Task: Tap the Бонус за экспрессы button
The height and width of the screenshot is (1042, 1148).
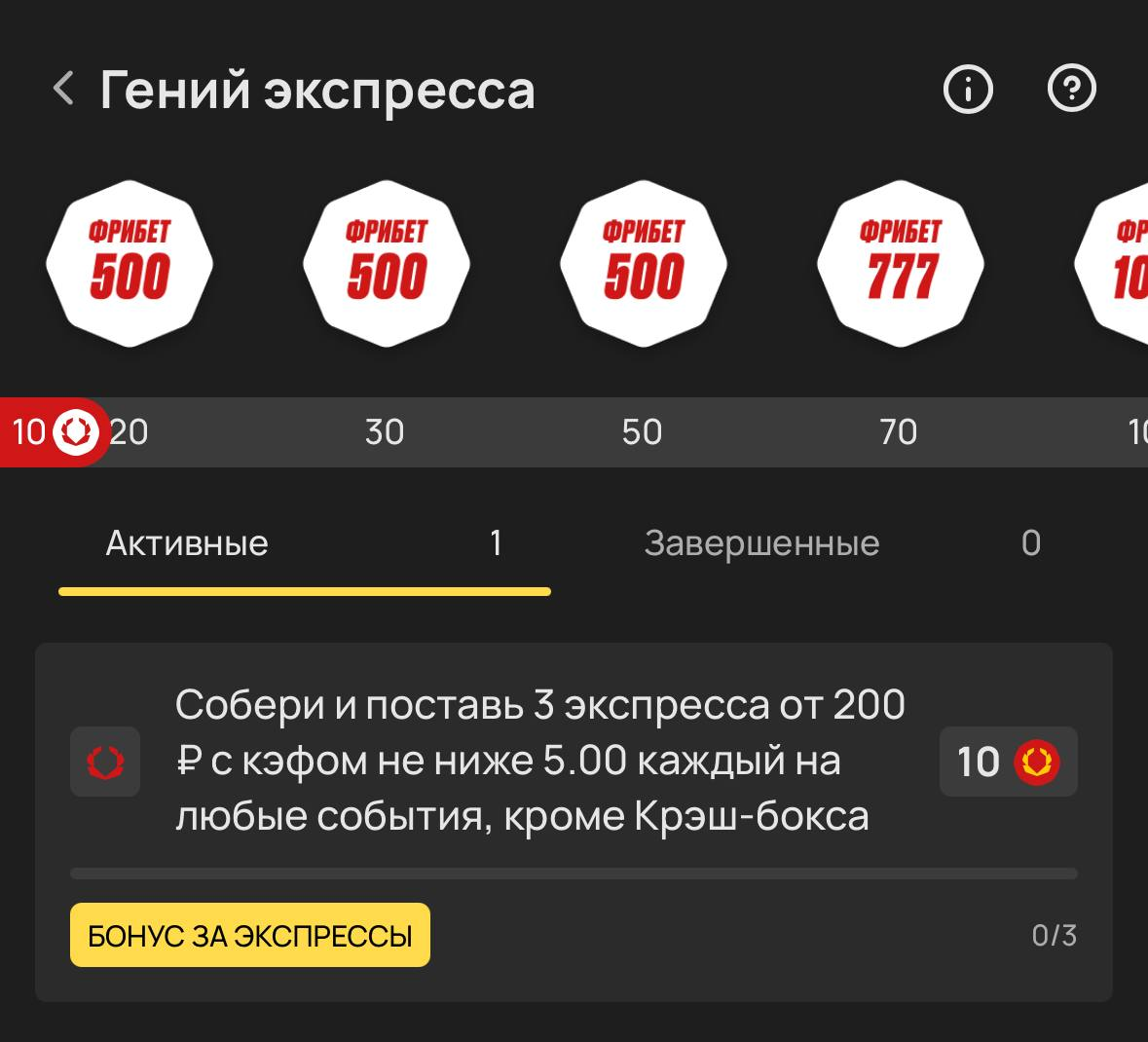Action: (249, 935)
